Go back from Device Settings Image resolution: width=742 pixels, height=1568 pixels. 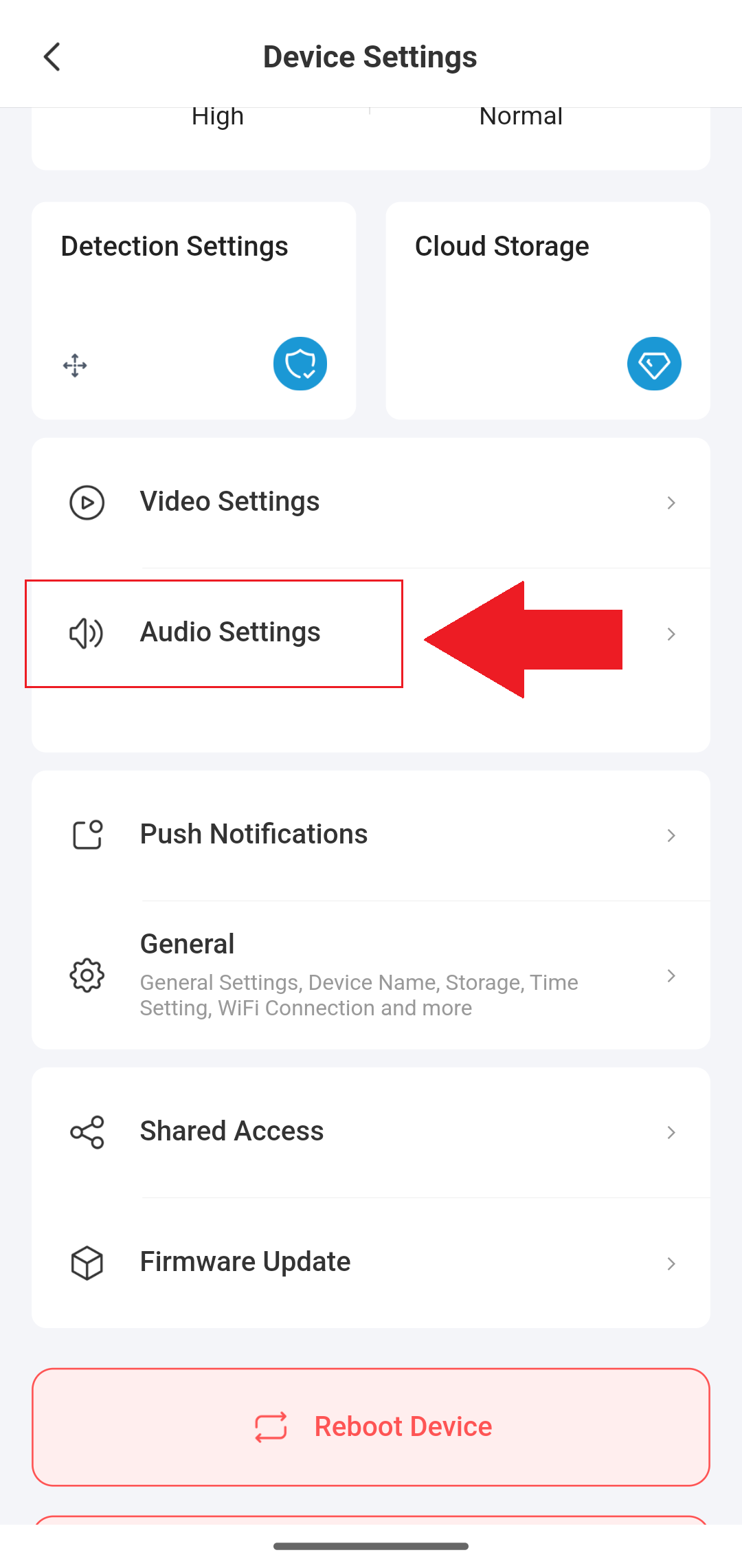tap(52, 57)
